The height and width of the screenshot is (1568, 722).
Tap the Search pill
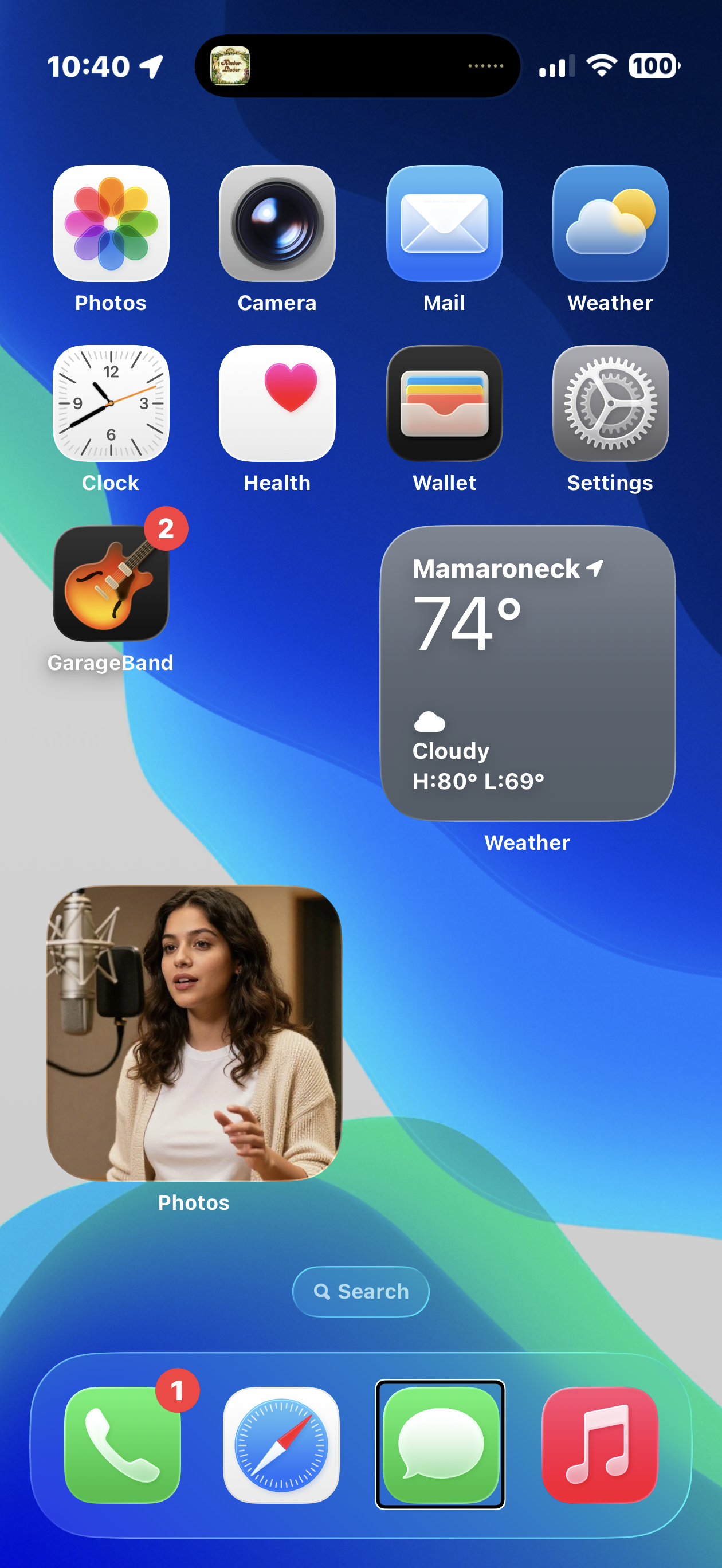[361, 1292]
